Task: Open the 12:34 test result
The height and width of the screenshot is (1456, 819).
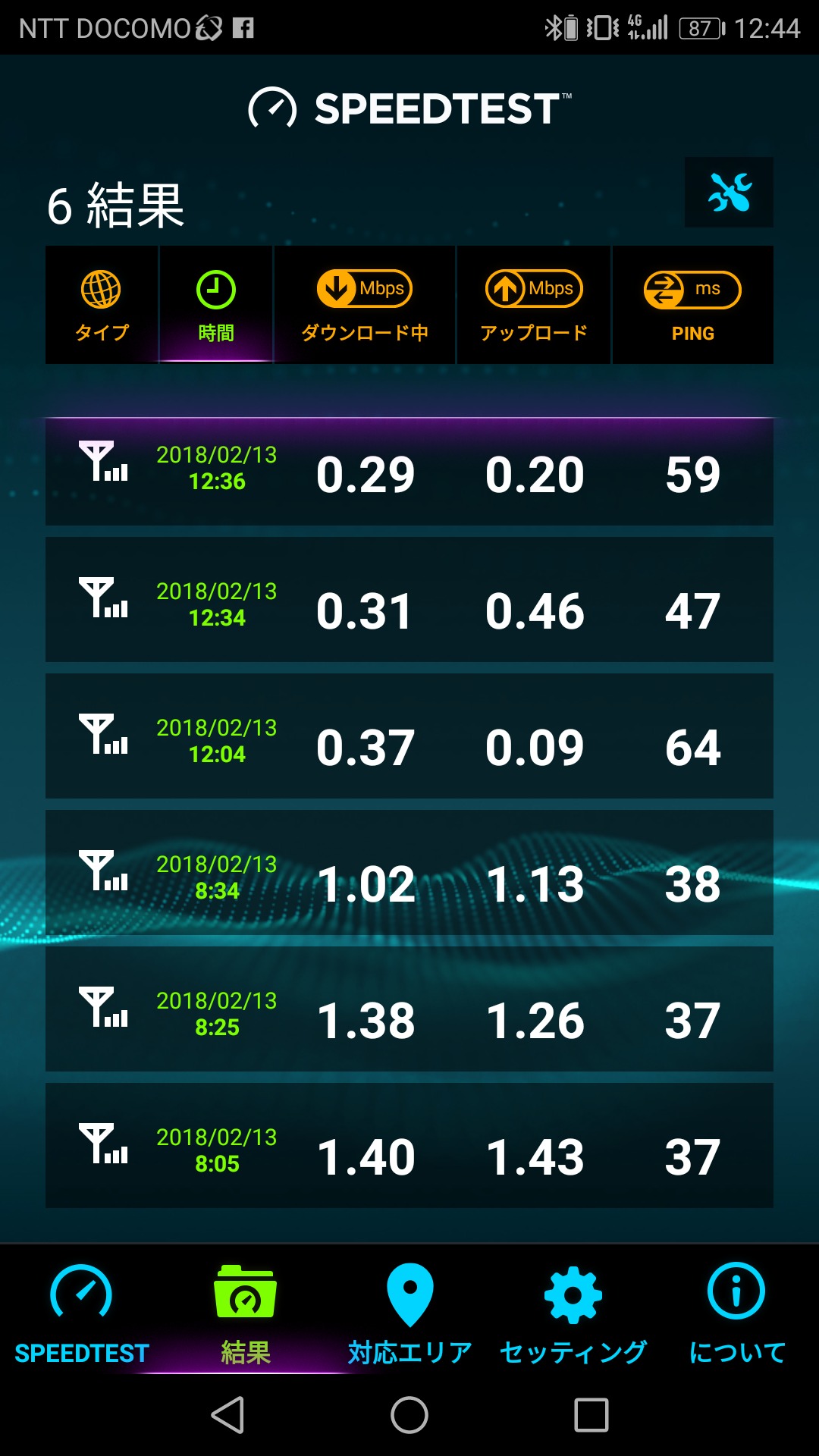Action: point(409,600)
